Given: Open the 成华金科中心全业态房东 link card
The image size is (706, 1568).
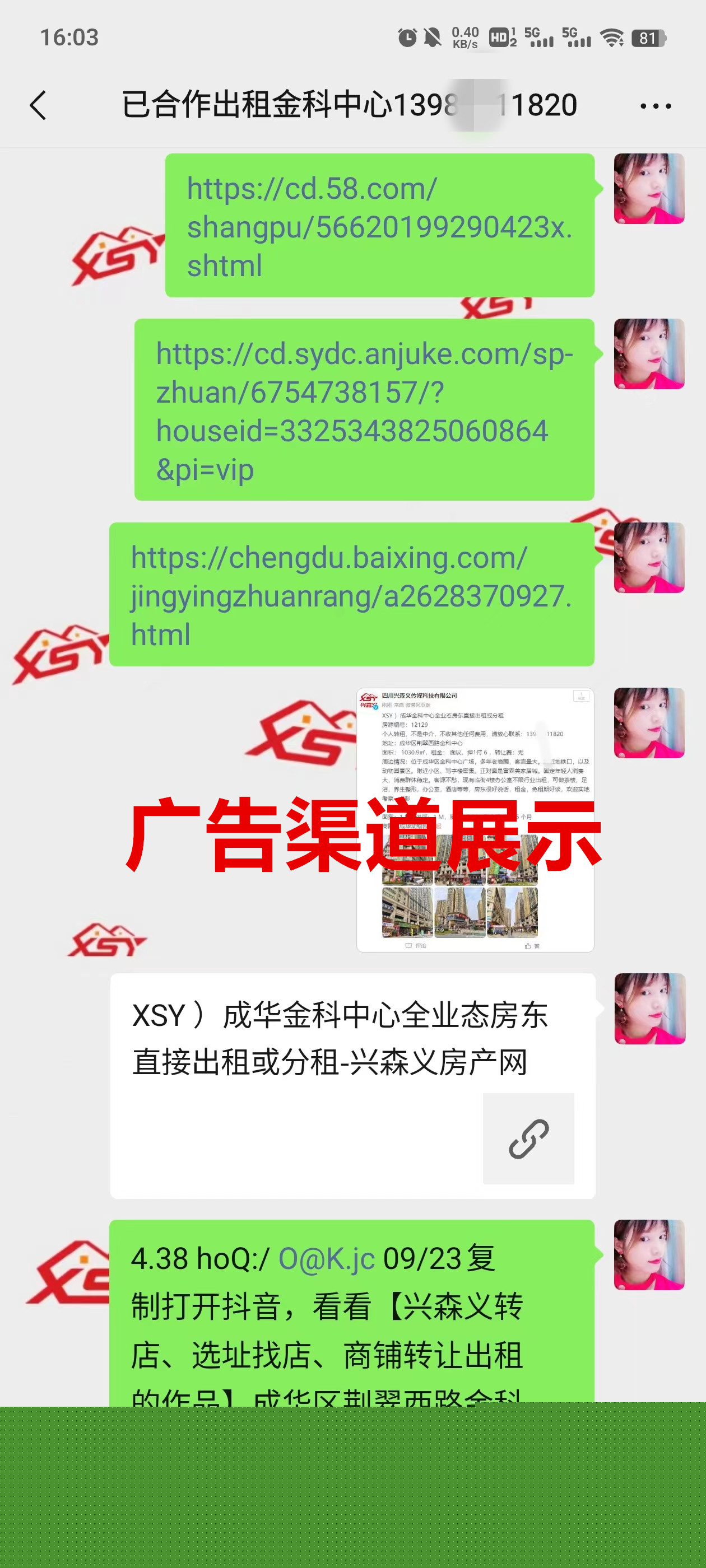Looking at the screenshot, I should (352, 1085).
